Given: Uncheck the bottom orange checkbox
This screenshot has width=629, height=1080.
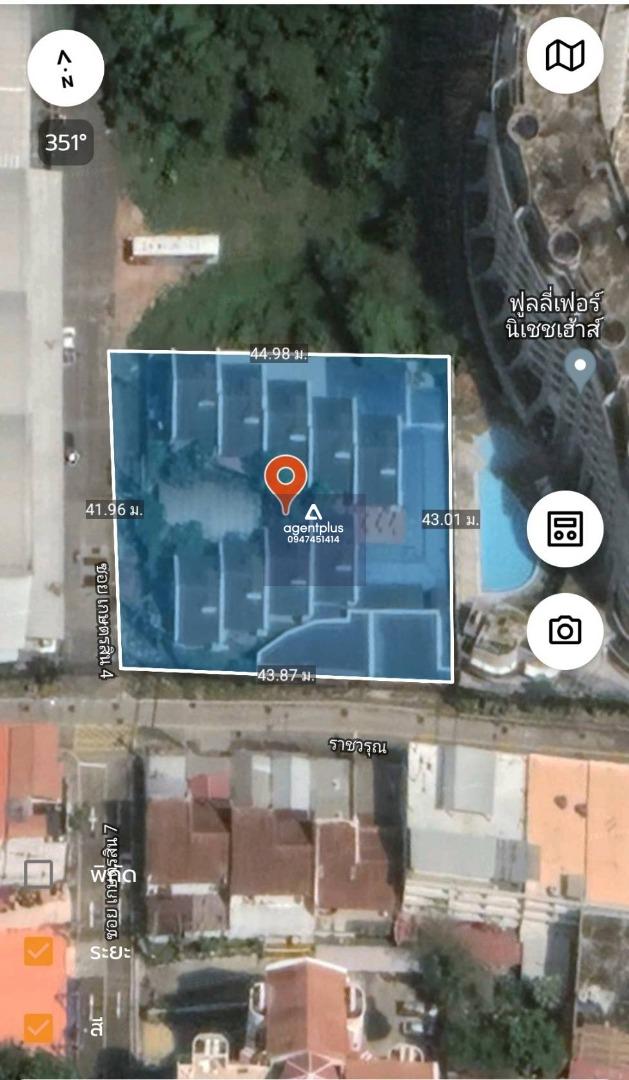Looking at the screenshot, I should [38, 1027].
